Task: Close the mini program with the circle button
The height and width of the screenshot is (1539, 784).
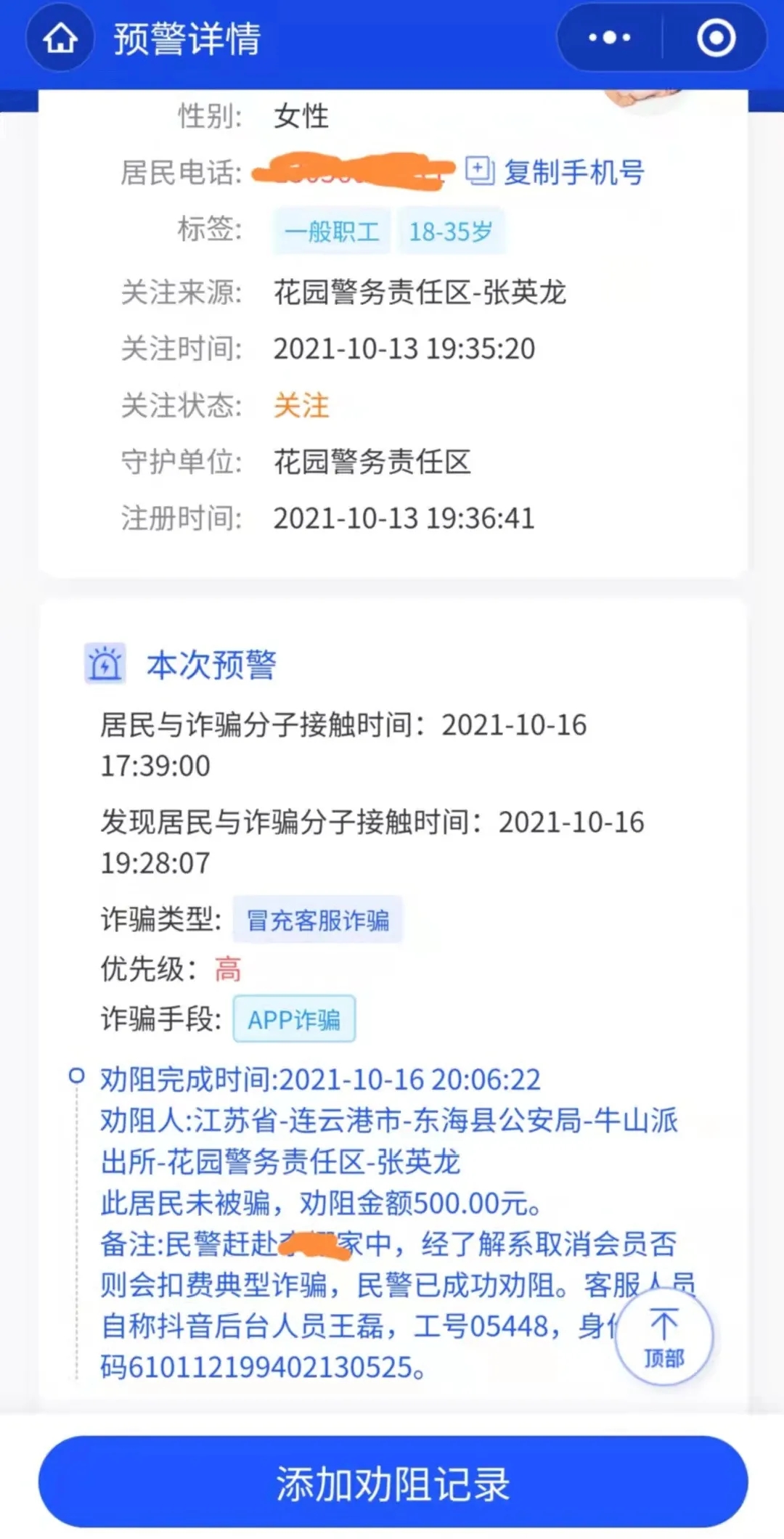Action: [716, 38]
